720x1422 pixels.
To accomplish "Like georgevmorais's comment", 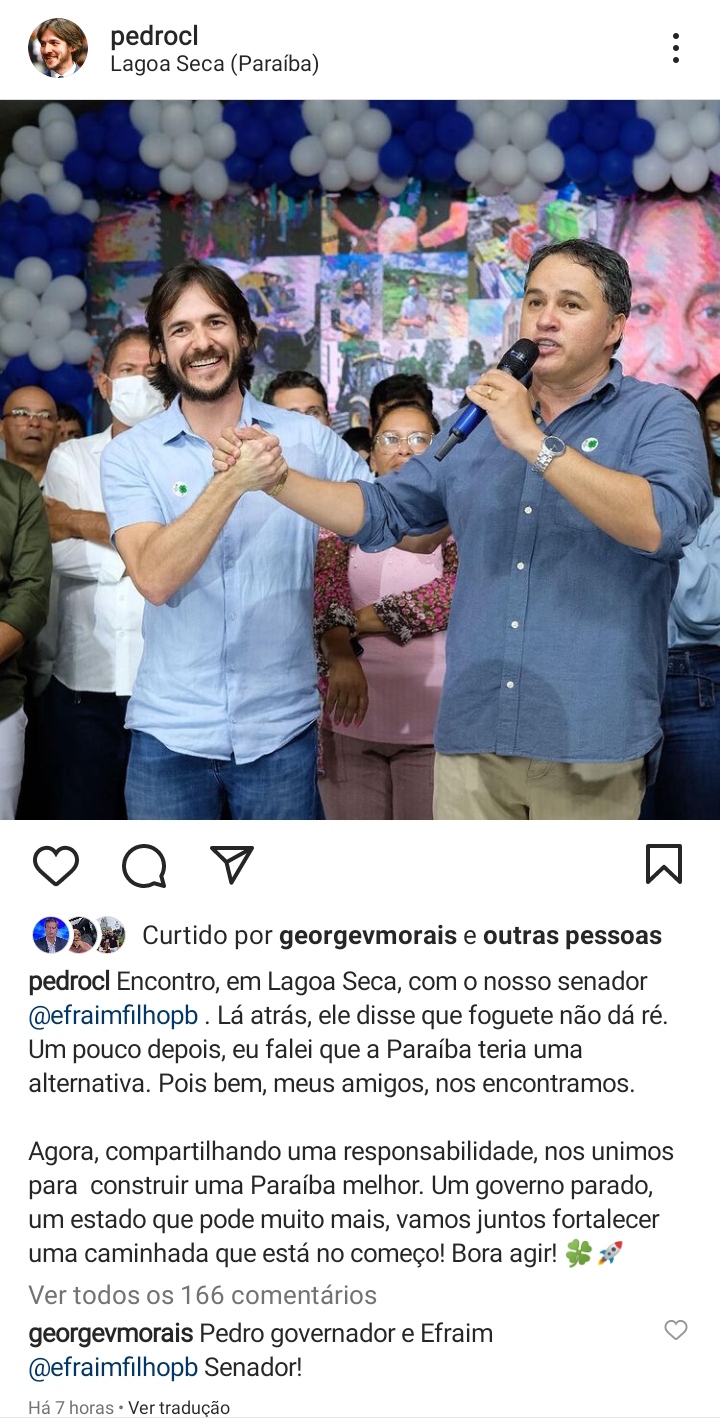I will [676, 1330].
